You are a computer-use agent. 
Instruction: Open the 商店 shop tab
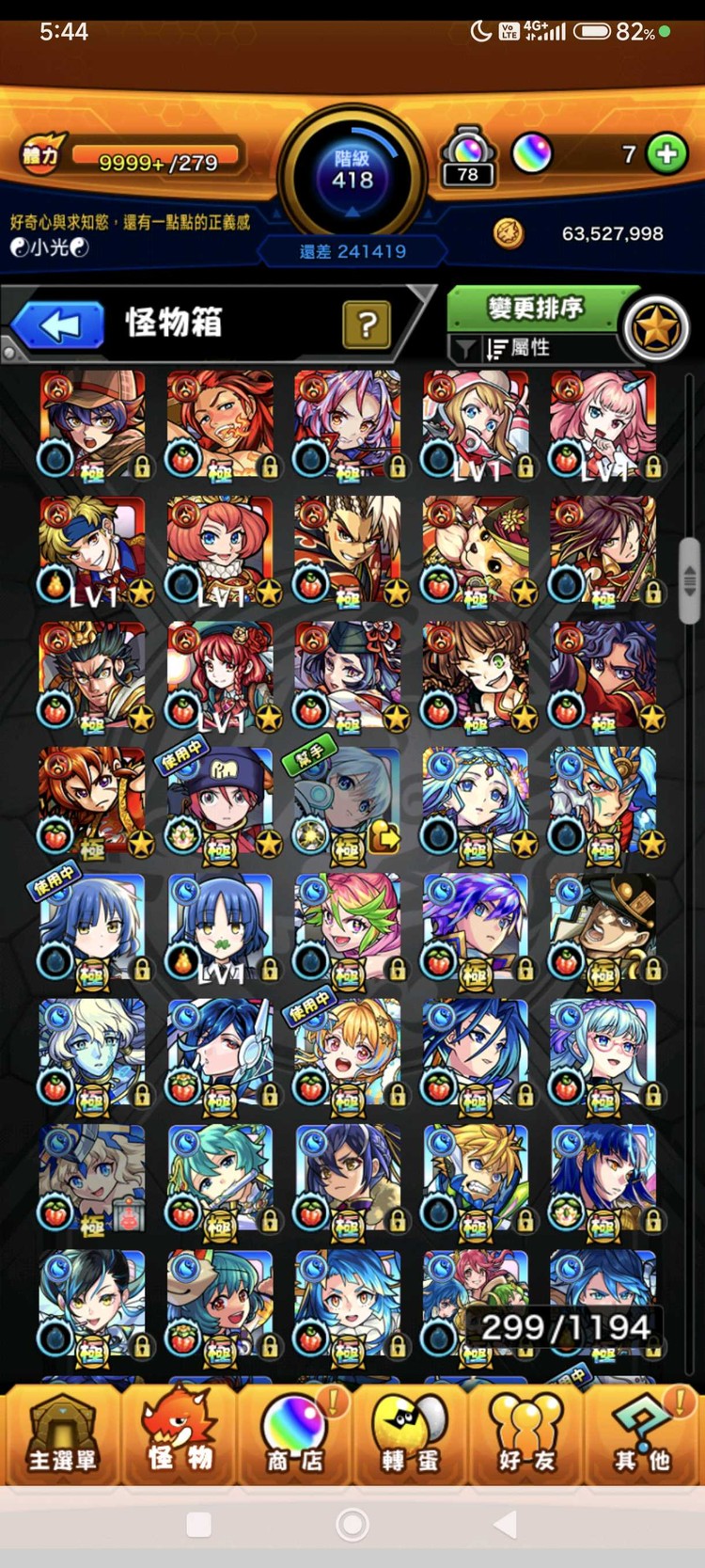pos(293,1434)
